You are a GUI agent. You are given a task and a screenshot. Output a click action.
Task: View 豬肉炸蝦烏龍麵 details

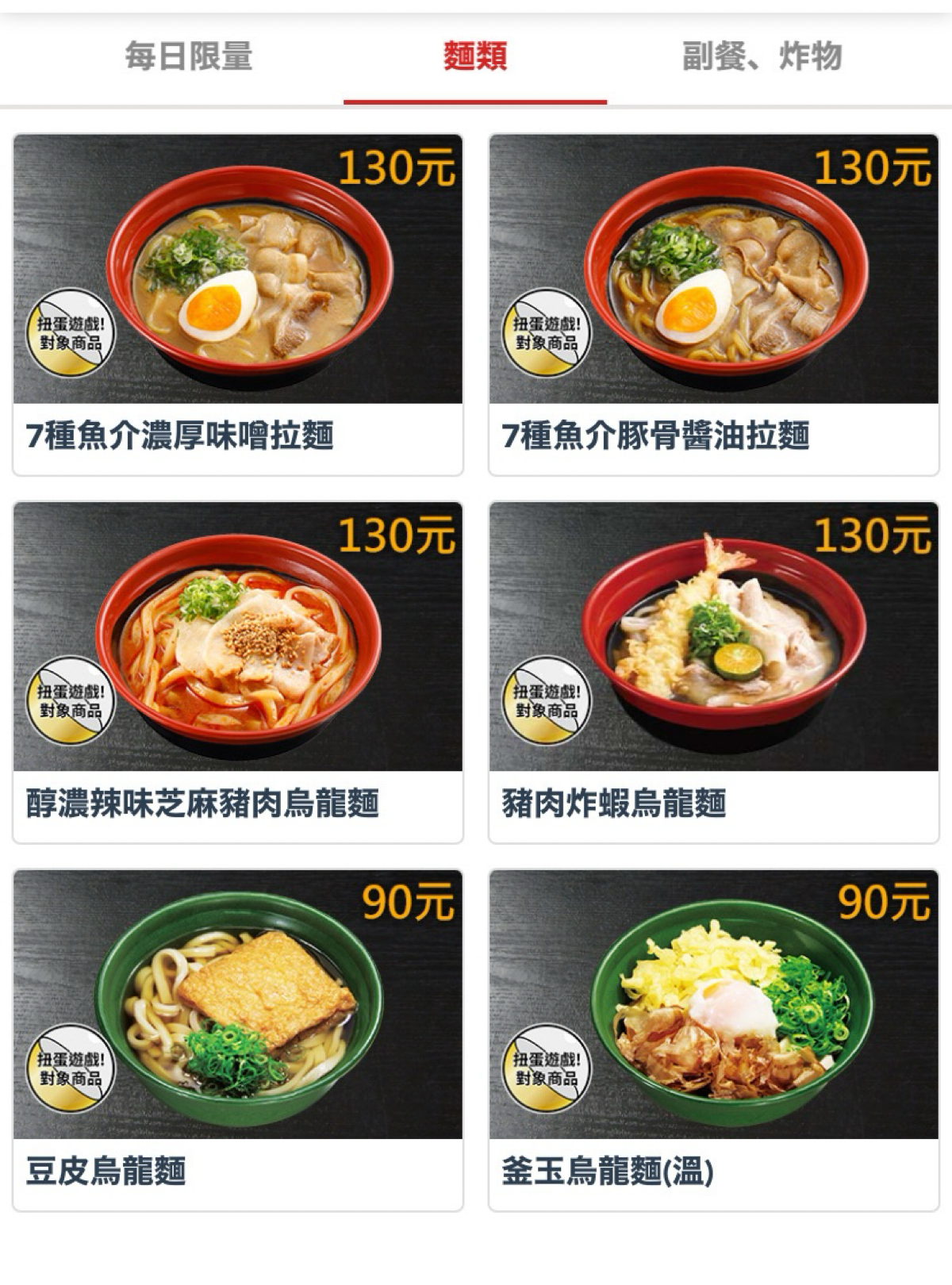pos(713,672)
